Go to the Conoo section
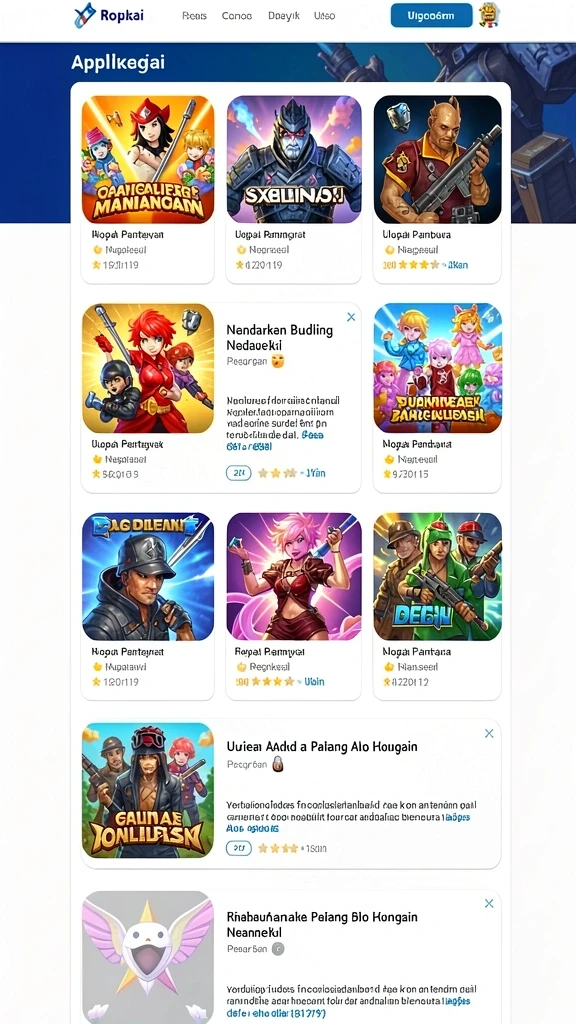This screenshot has width=576, height=1024. coord(236,16)
